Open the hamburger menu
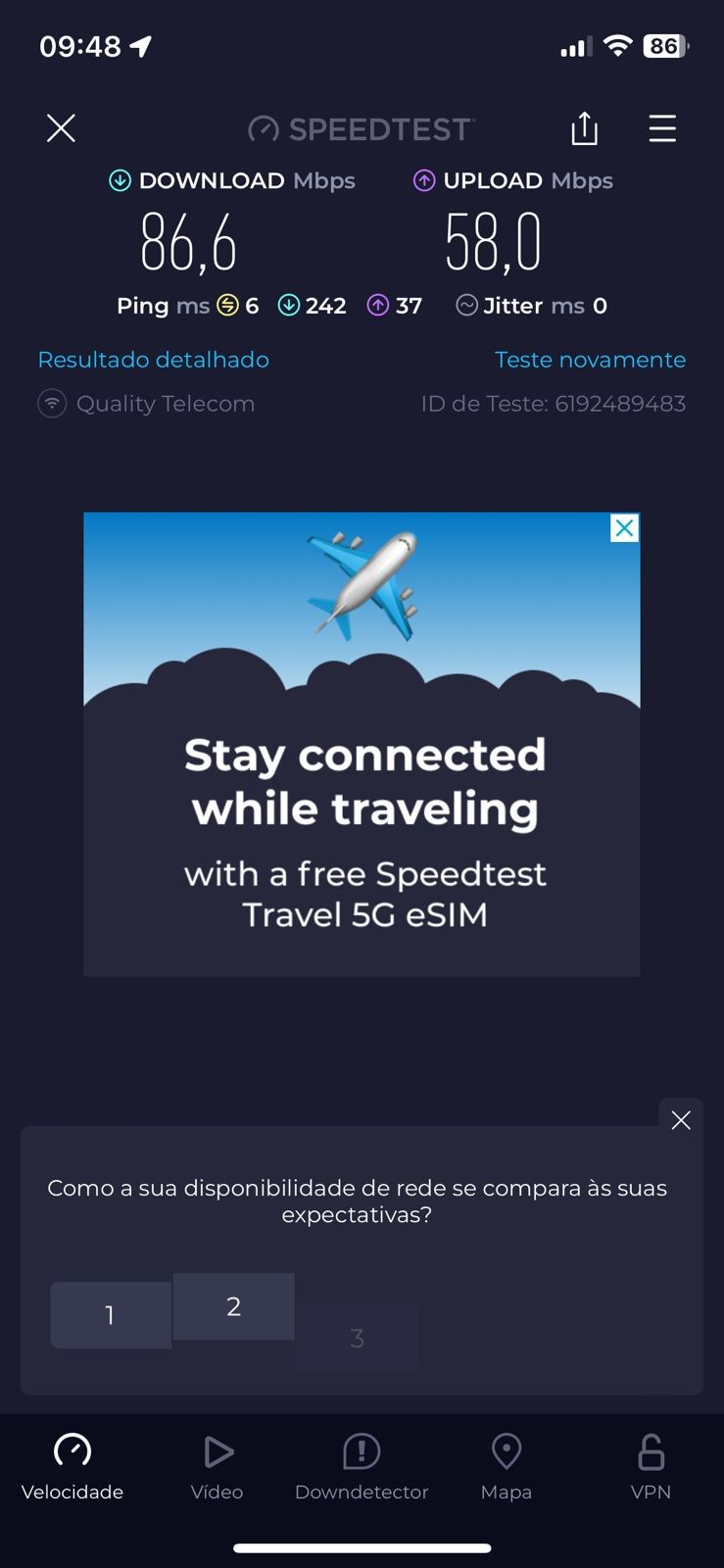The image size is (724, 1568). 662,128
